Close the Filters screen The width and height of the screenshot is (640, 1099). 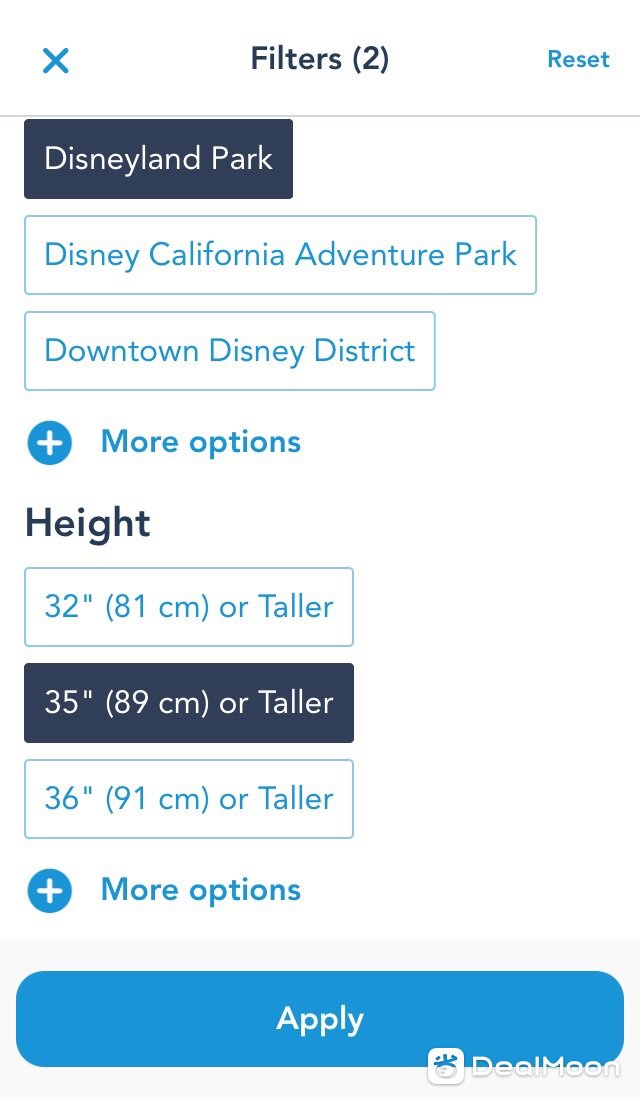tap(55, 61)
